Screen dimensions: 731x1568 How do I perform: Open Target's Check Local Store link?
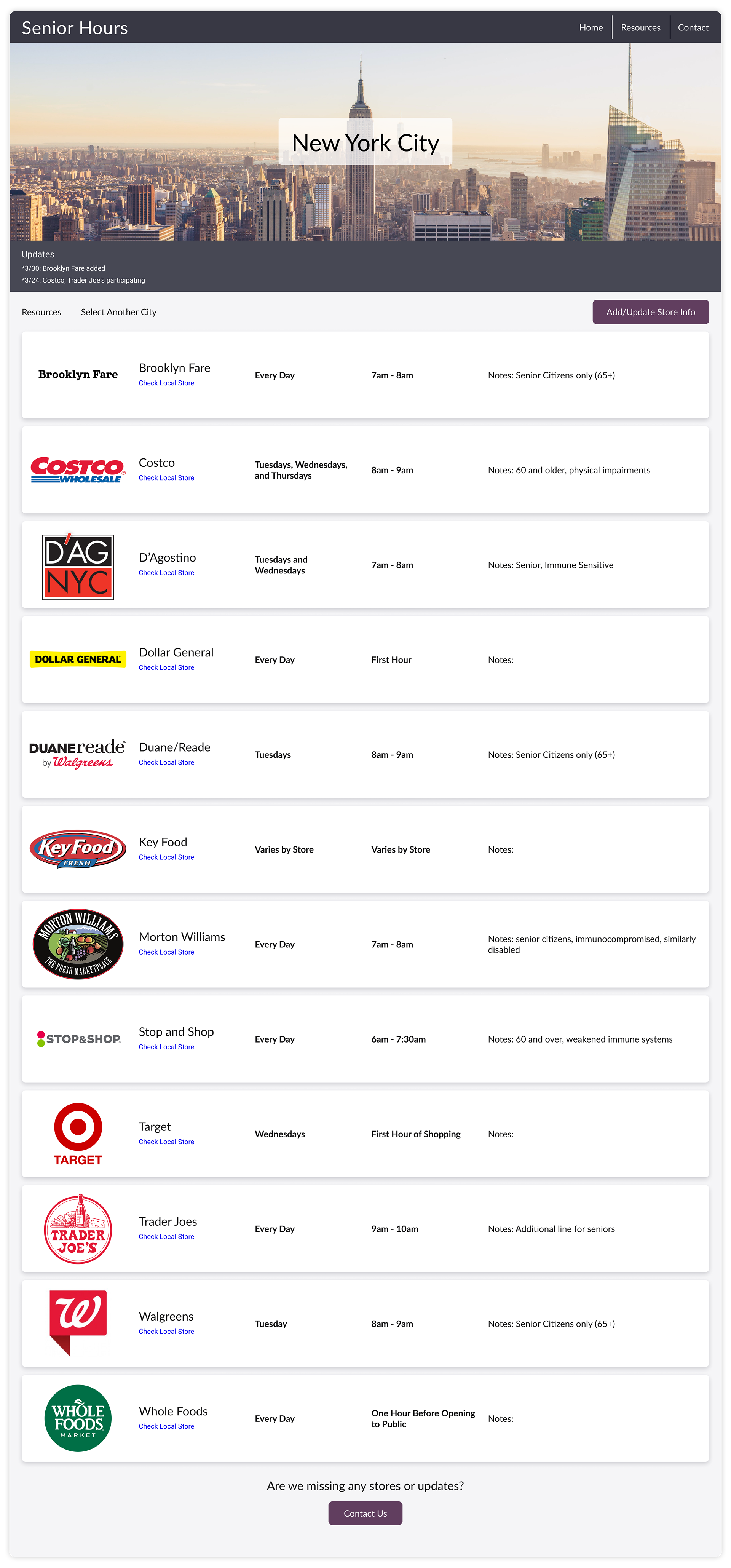[166, 1143]
